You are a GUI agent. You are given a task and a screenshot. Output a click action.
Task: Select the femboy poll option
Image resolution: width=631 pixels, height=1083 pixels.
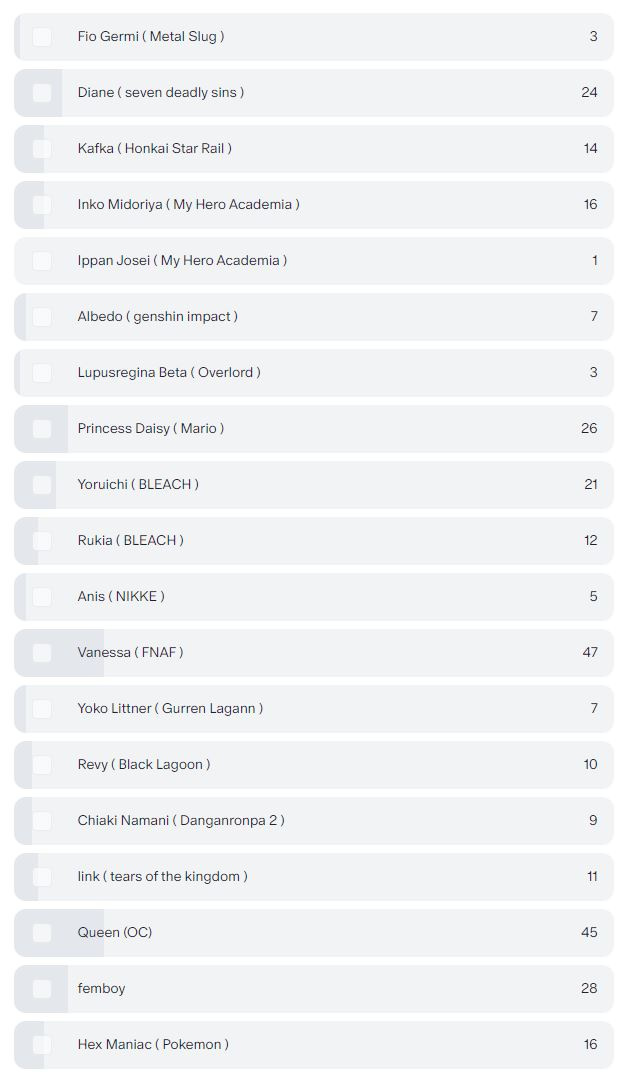pyautogui.click(x=41, y=988)
